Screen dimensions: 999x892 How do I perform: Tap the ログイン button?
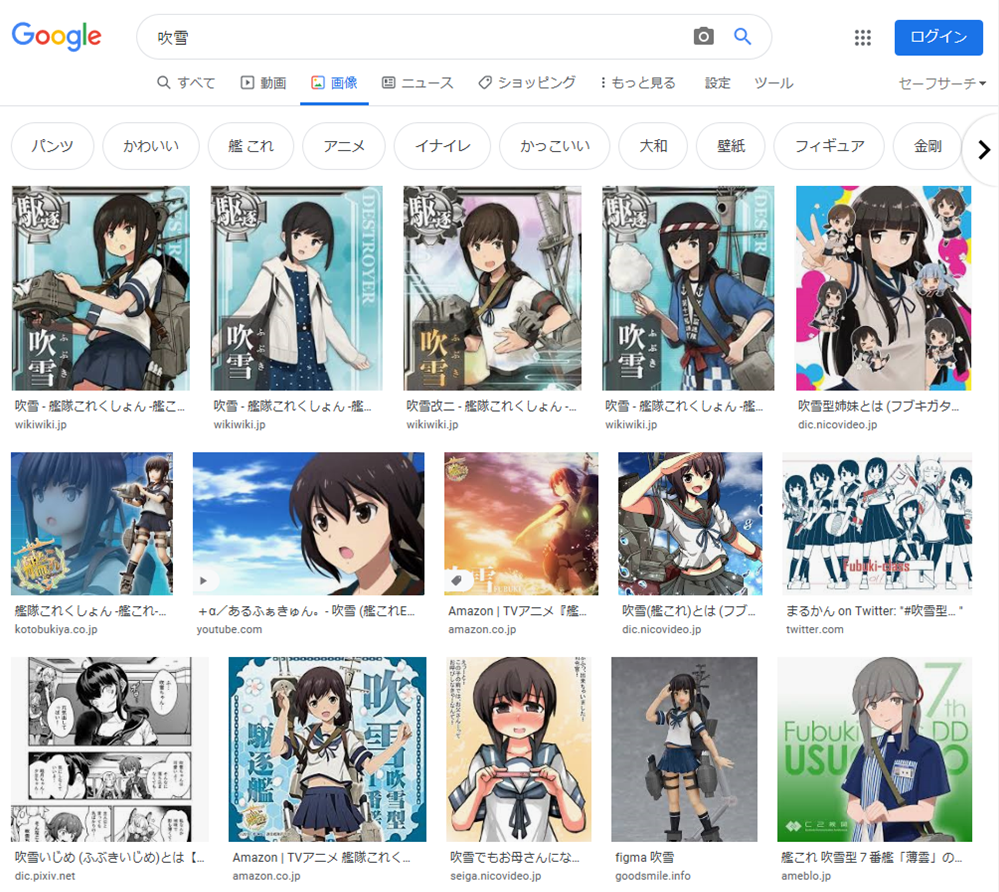coord(938,38)
